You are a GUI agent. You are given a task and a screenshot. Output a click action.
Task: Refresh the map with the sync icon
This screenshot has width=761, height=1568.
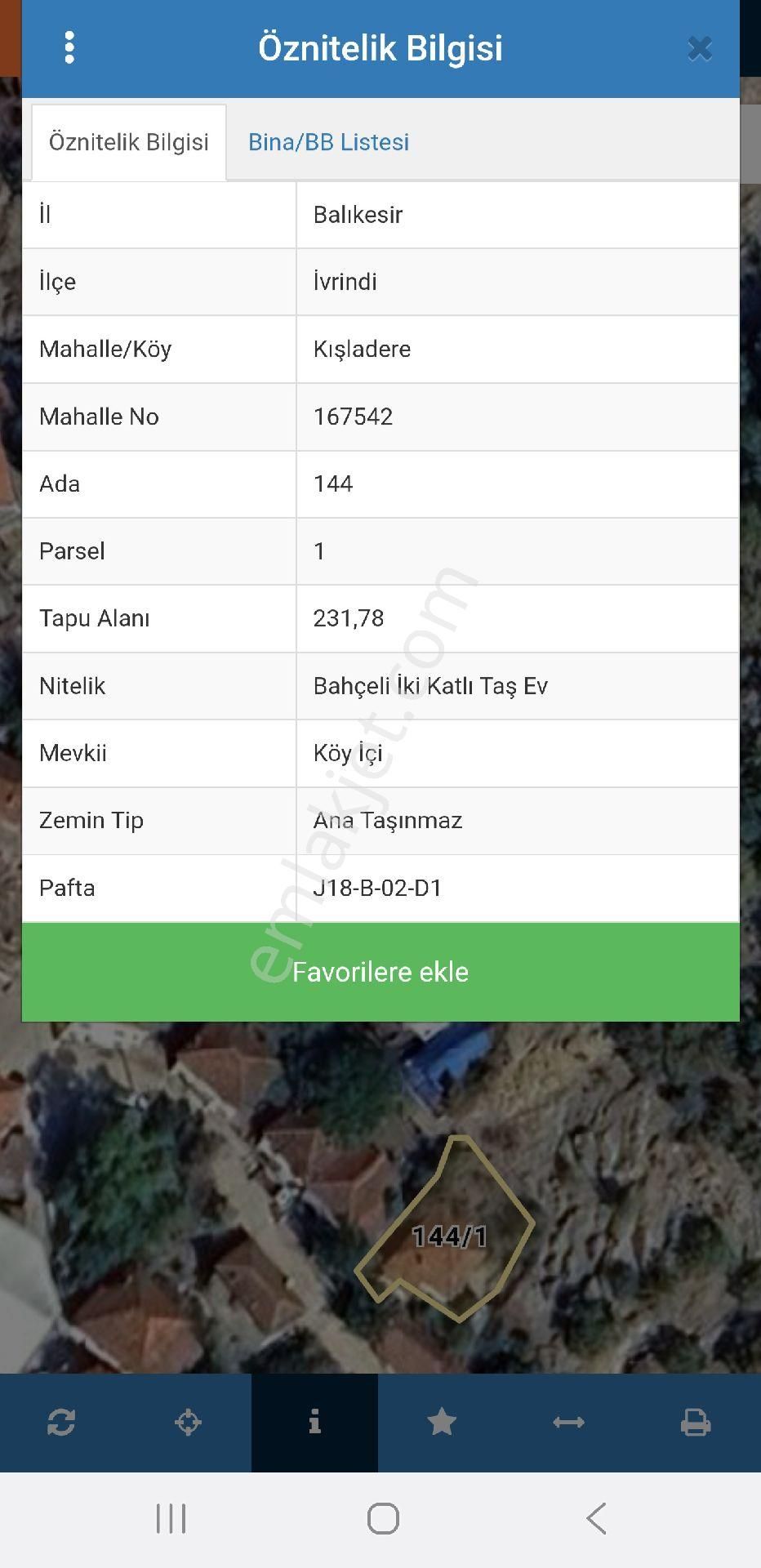point(62,1423)
